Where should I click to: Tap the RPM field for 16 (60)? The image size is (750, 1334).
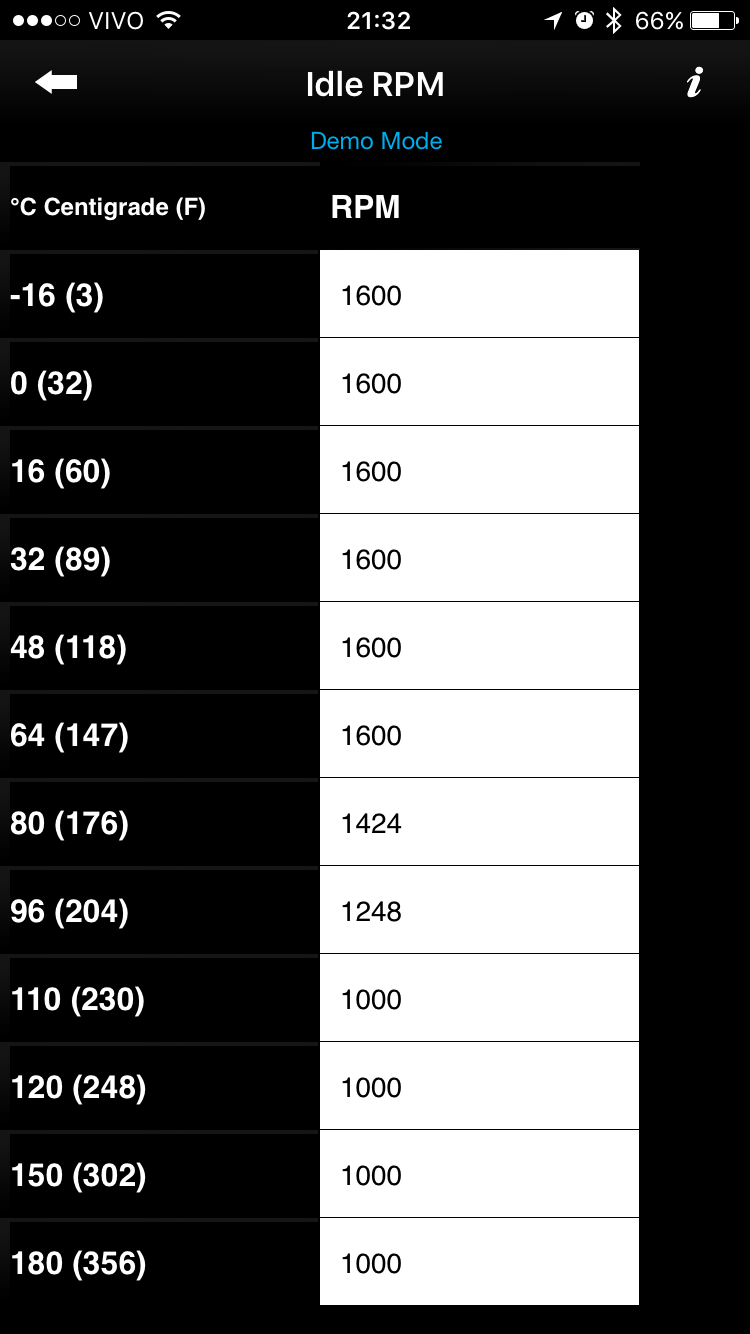point(479,471)
